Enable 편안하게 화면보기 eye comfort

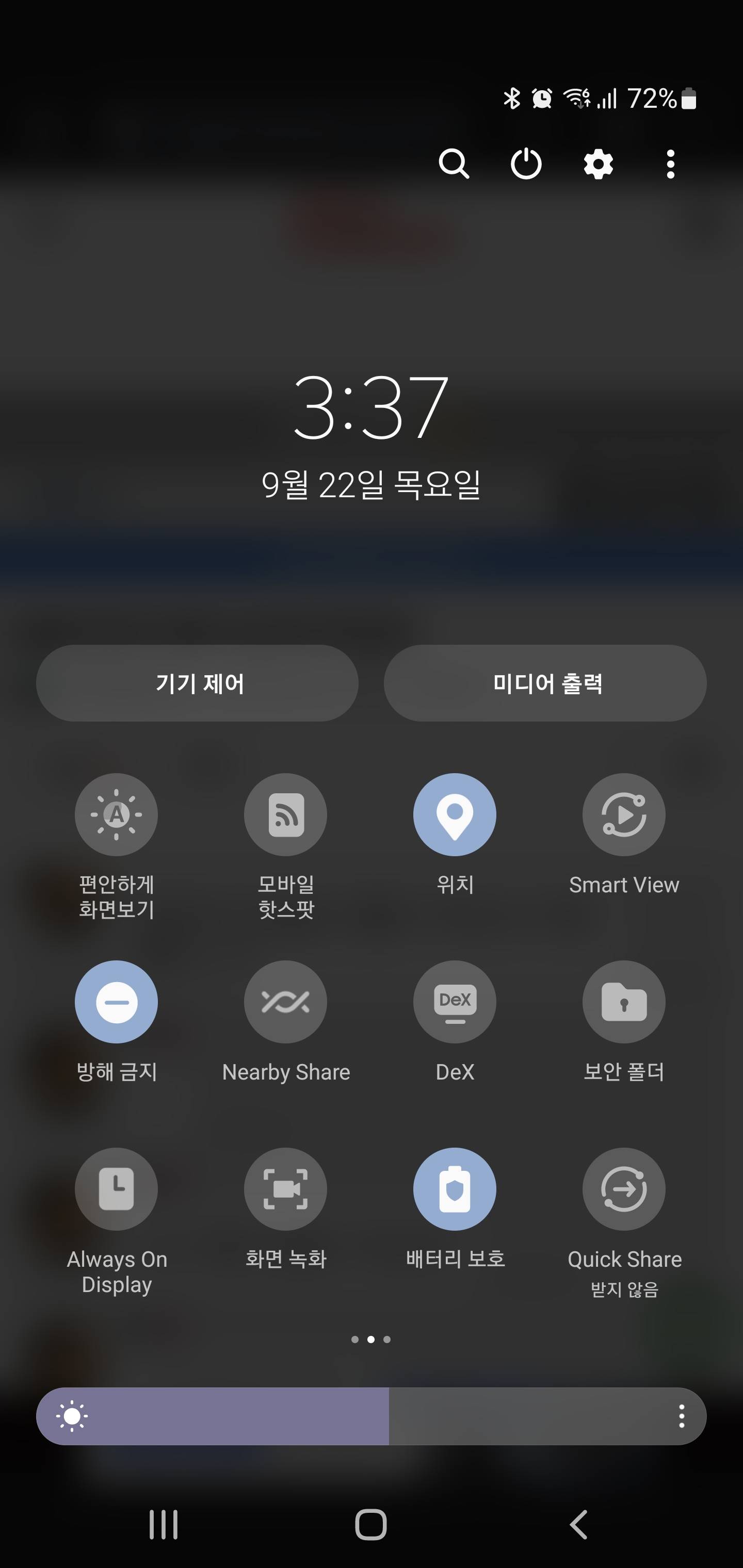coord(116,814)
